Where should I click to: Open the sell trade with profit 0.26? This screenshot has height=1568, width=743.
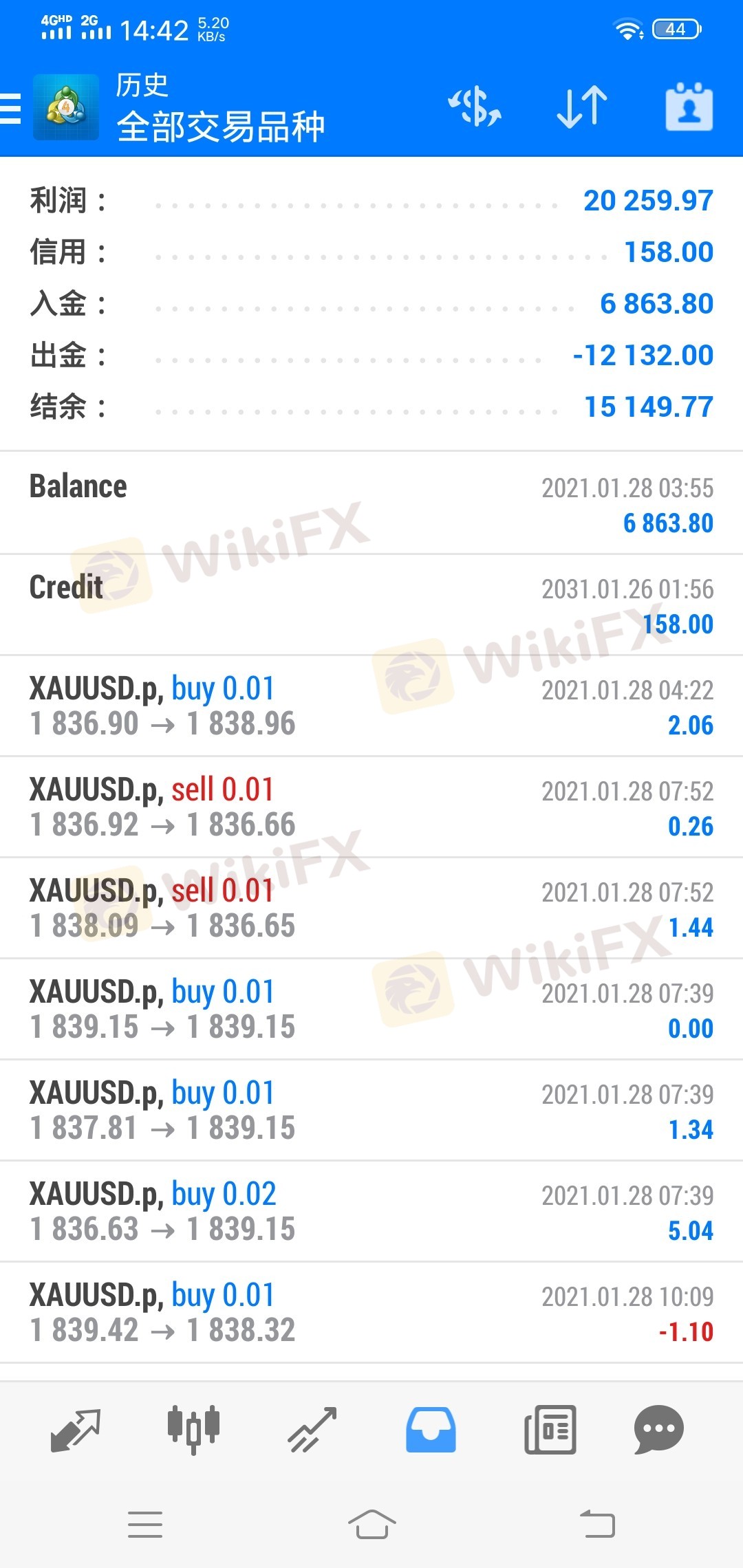pos(371,807)
